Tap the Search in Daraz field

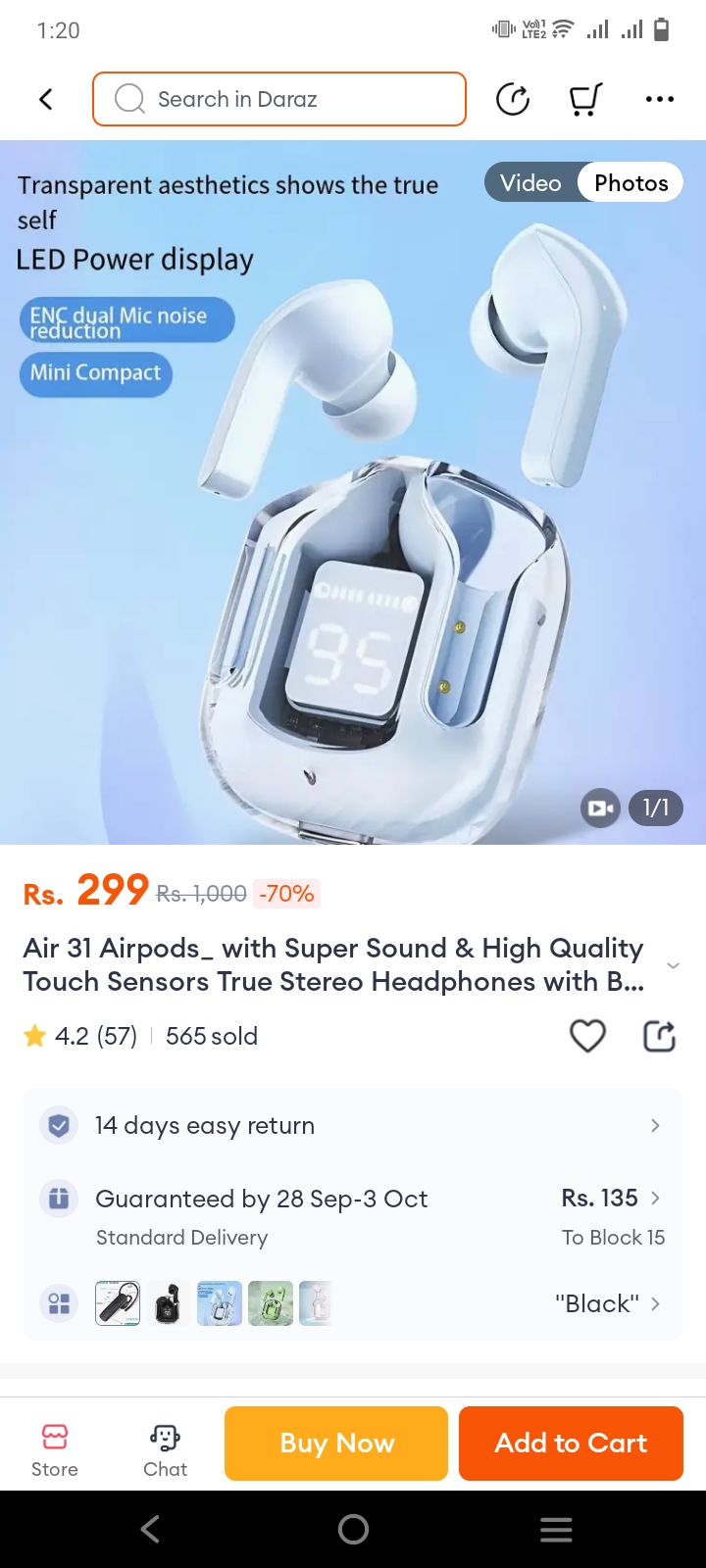tap(279, 99)
